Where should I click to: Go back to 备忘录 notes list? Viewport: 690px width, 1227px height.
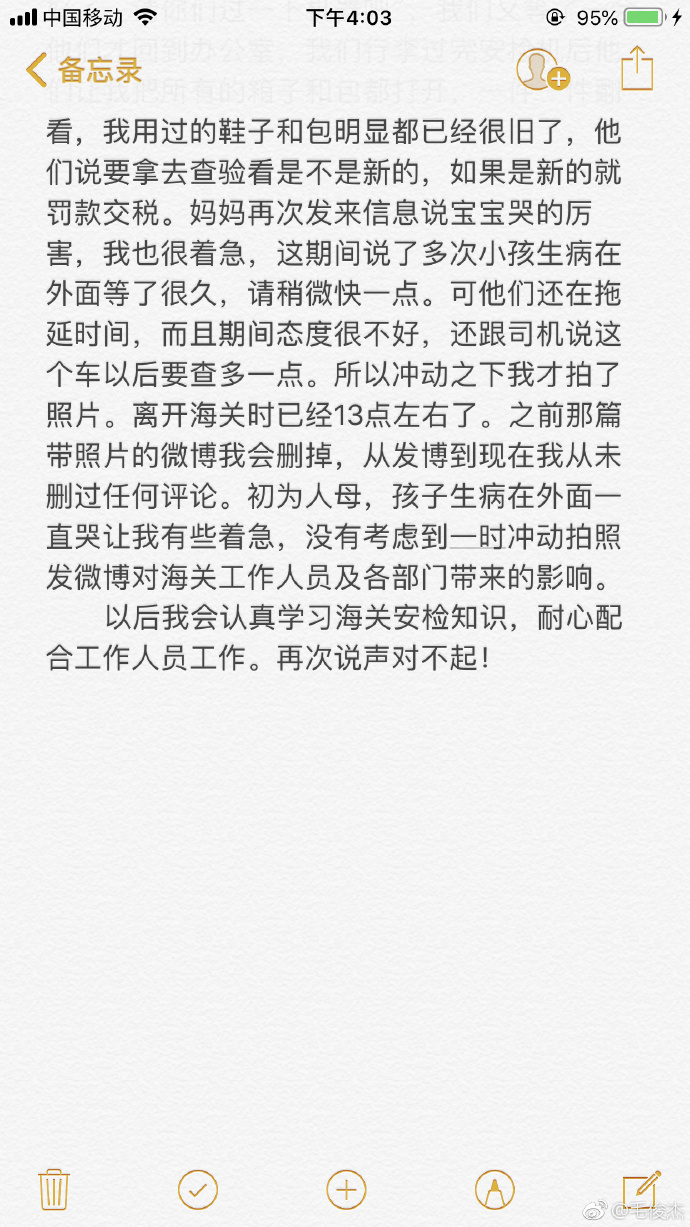click(84, 70)
